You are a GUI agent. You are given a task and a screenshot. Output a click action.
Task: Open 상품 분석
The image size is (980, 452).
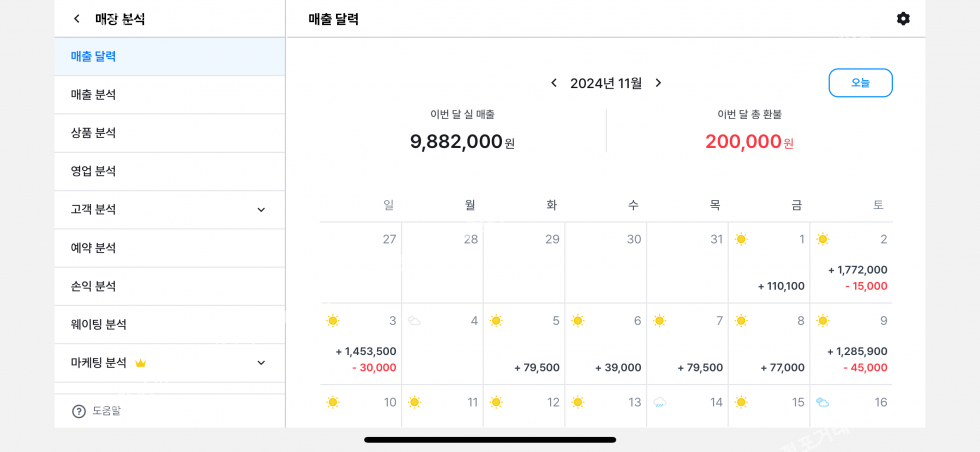point(169,133)
